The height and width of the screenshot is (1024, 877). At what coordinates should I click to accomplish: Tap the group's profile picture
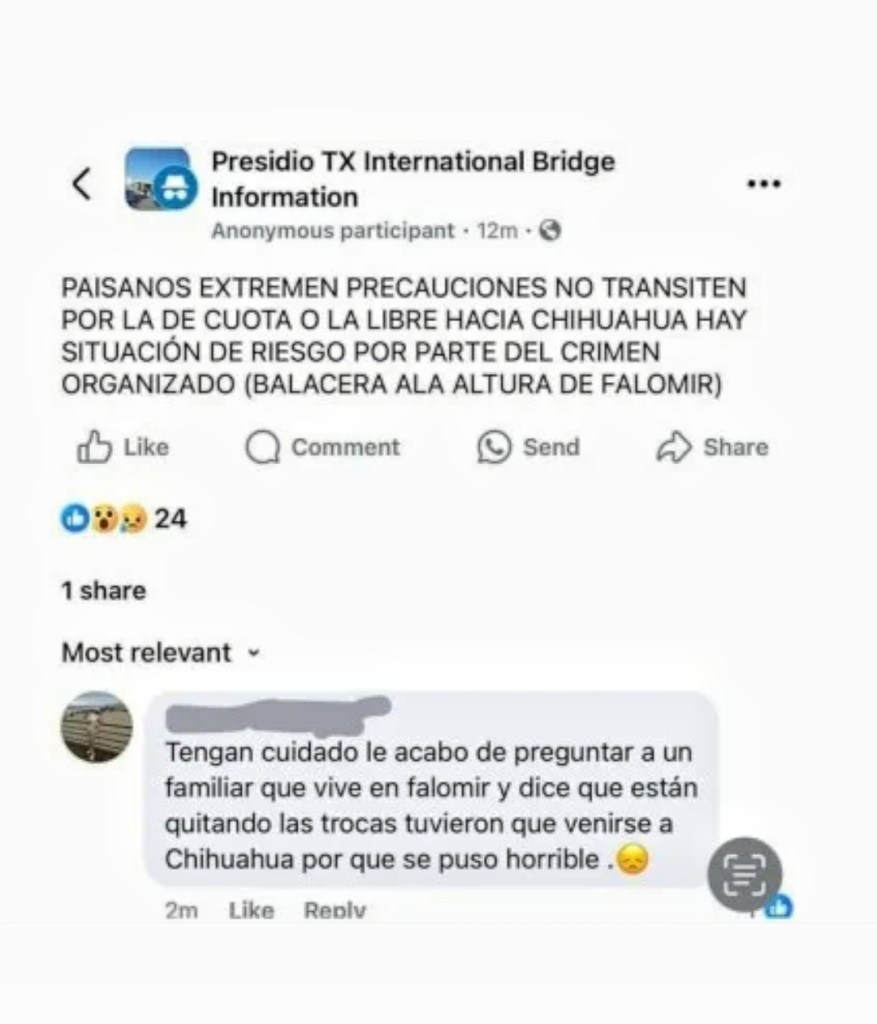[157, 180]
